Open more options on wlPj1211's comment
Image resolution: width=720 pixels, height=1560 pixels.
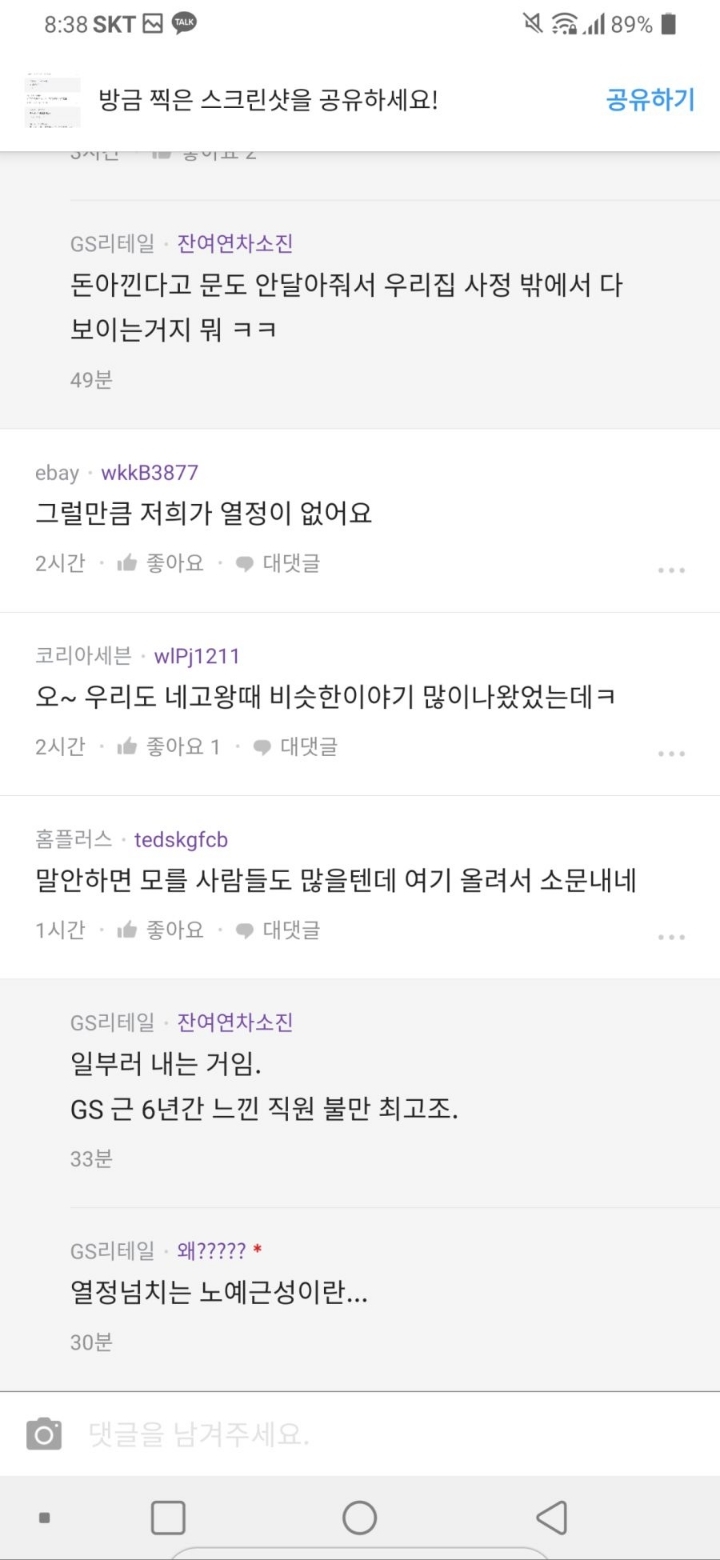671,753
